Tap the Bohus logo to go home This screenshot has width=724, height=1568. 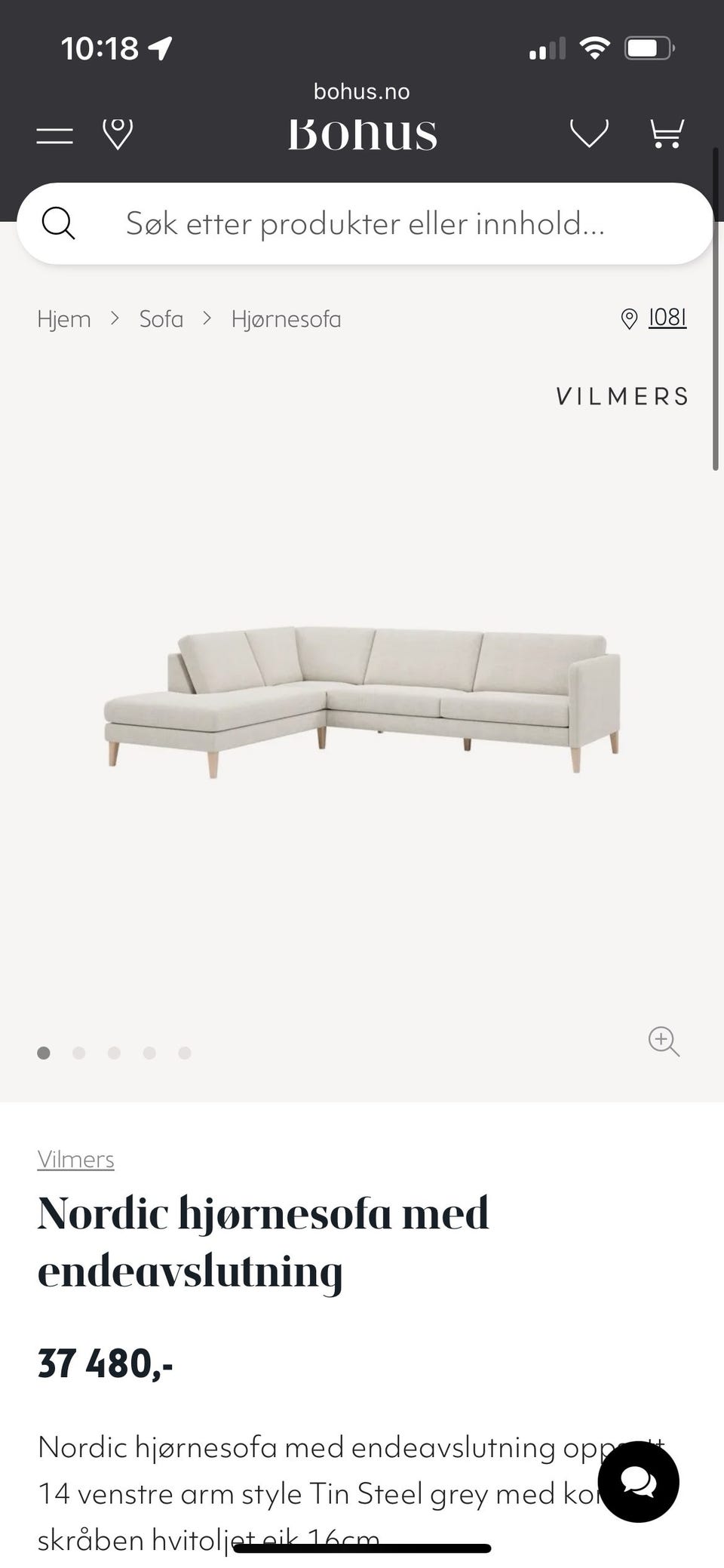362,134
